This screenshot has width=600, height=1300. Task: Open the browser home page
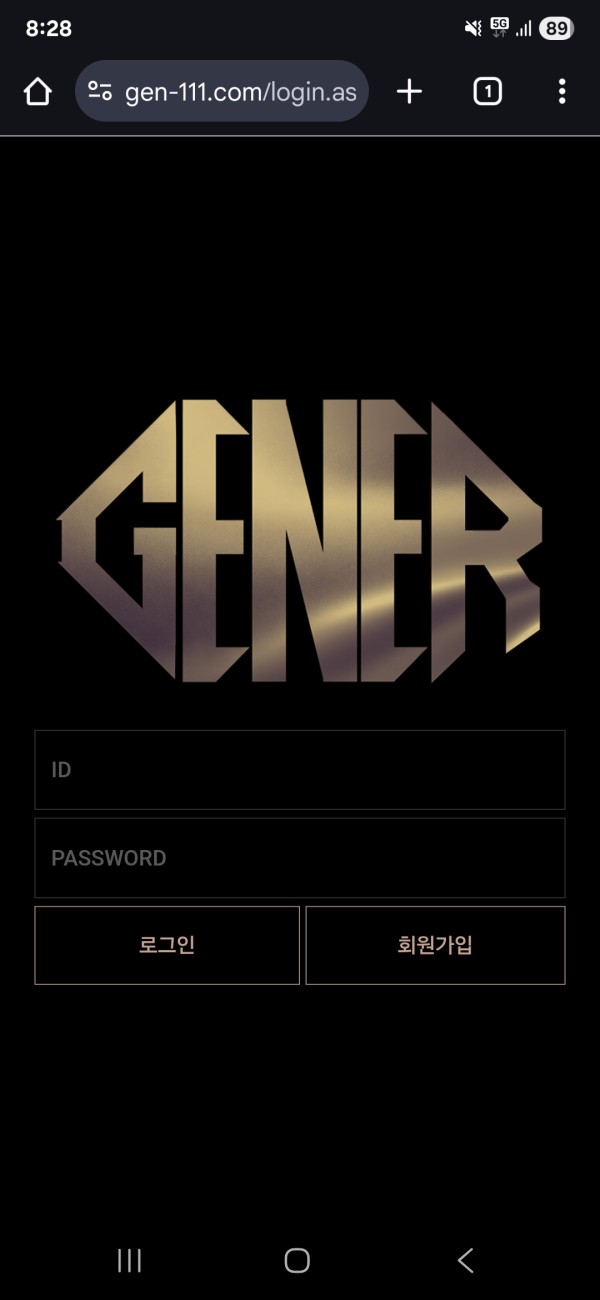tap(37, 92)
